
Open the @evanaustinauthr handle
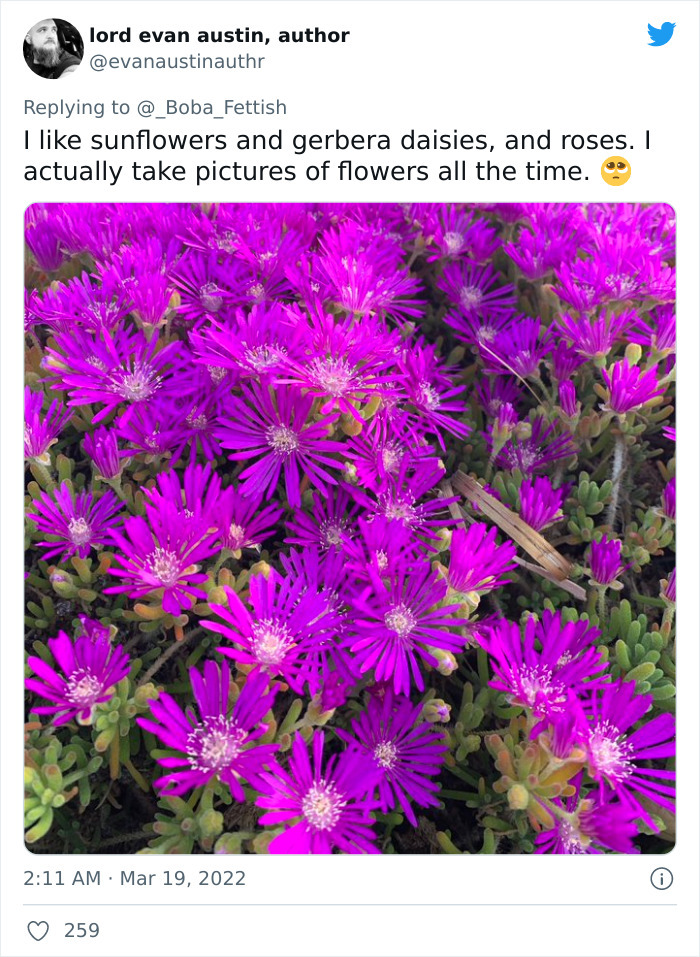point(177,62)
